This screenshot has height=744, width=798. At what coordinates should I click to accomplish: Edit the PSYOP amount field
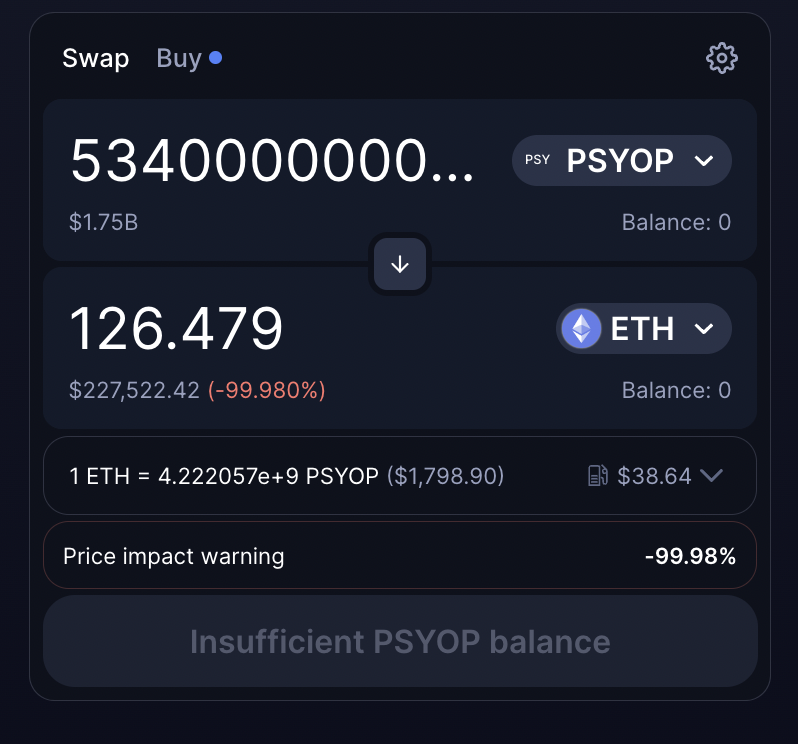(x=272, y=160)
